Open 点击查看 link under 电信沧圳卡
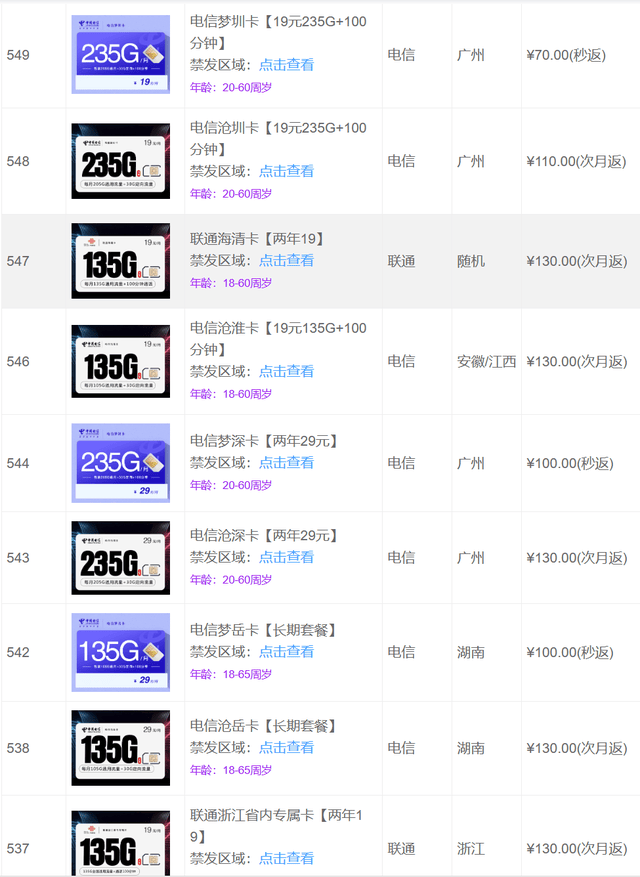 pos(286,171)
